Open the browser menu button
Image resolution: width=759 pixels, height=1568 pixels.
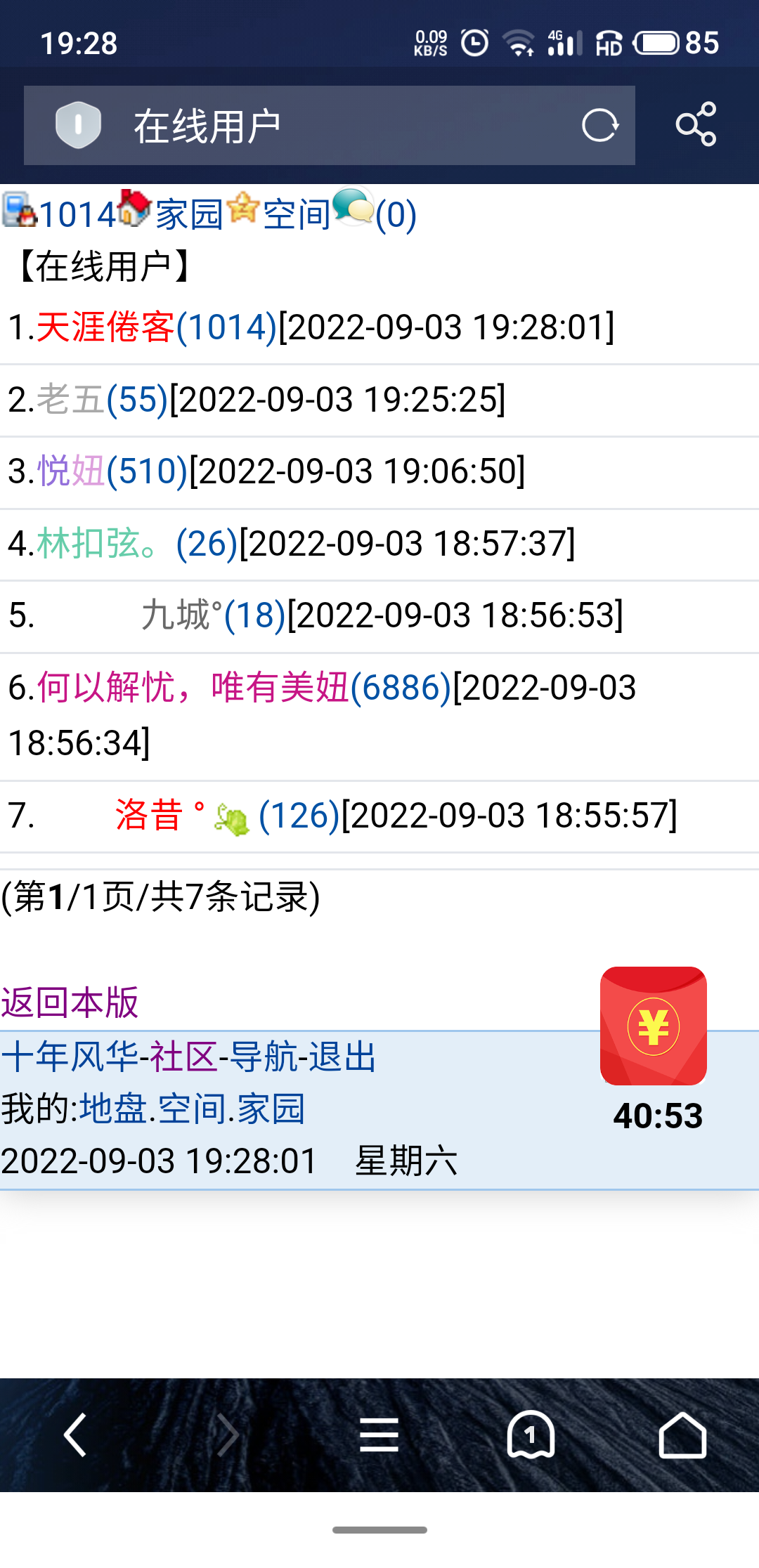pyautogui.click(x=379, y=1435)
